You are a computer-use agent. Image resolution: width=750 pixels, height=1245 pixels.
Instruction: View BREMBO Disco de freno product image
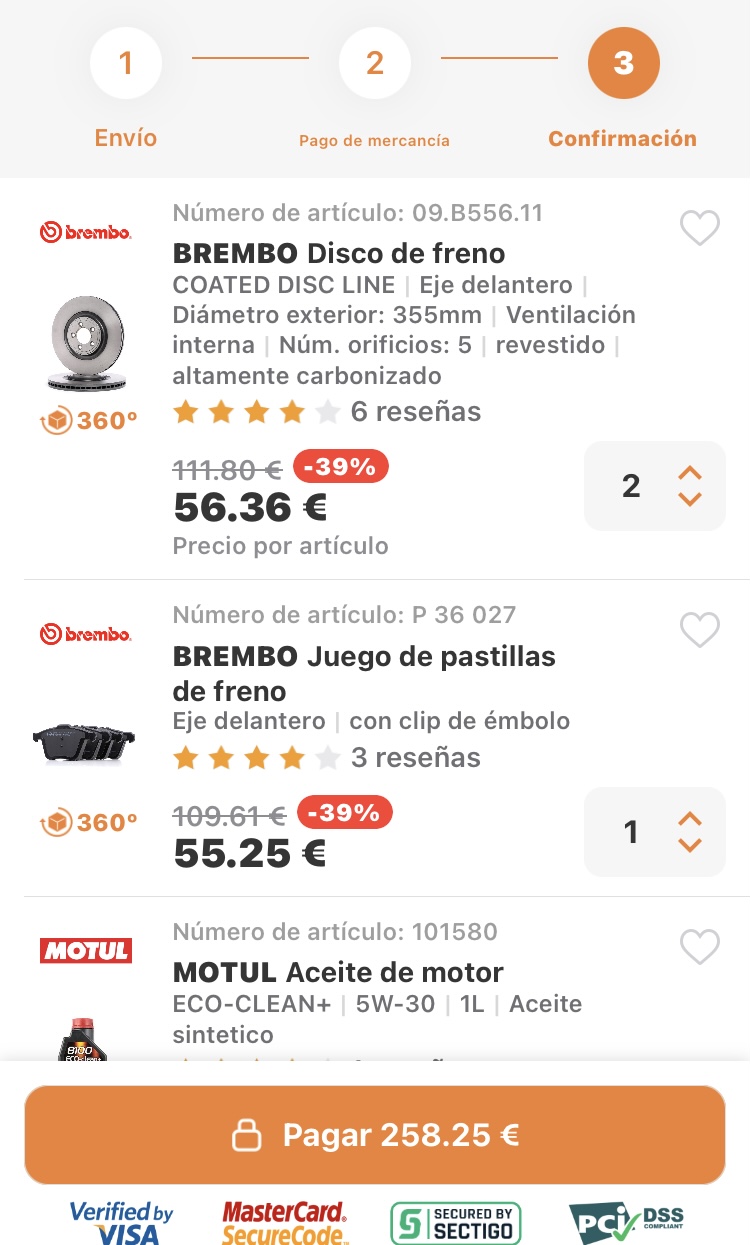(88, 343)
